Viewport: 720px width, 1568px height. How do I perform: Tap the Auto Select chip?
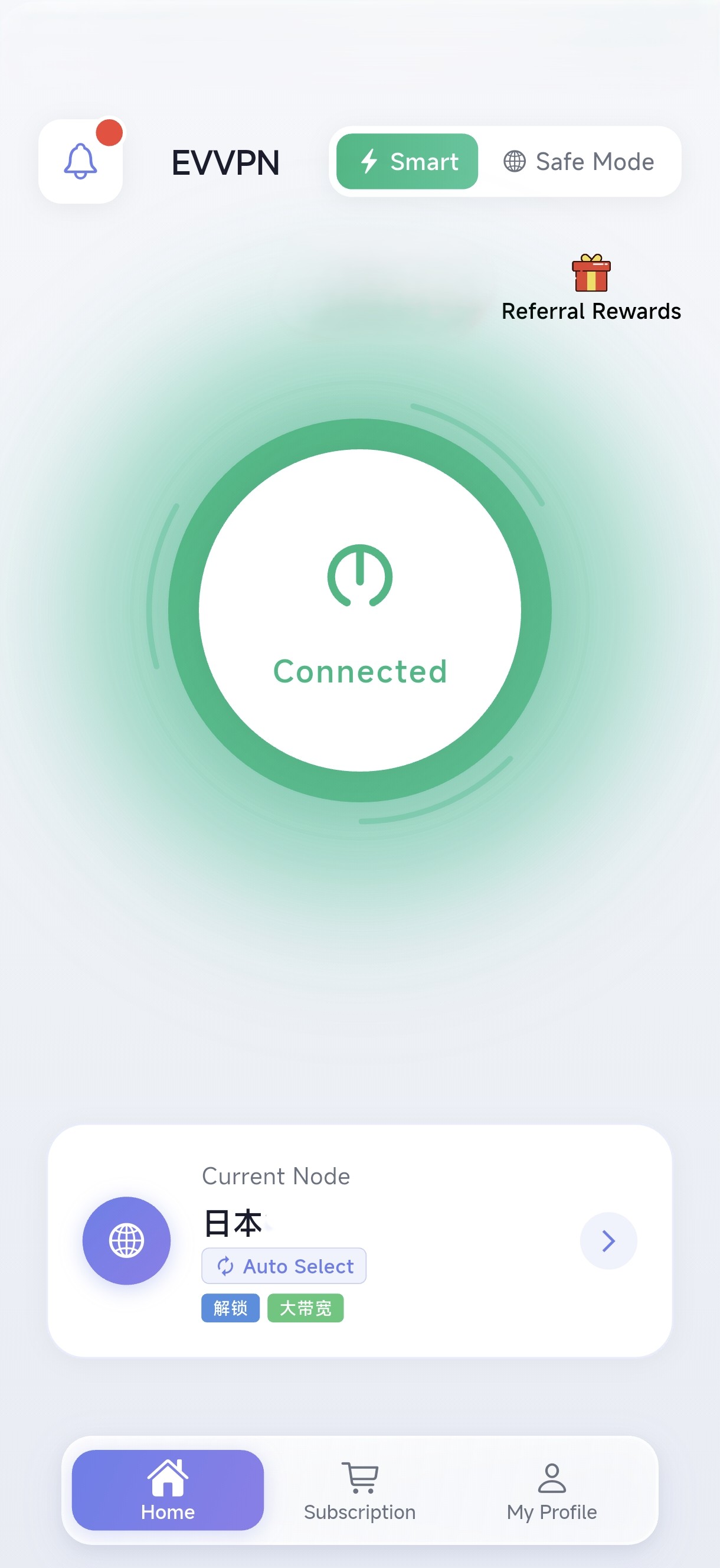(284, 1266)
